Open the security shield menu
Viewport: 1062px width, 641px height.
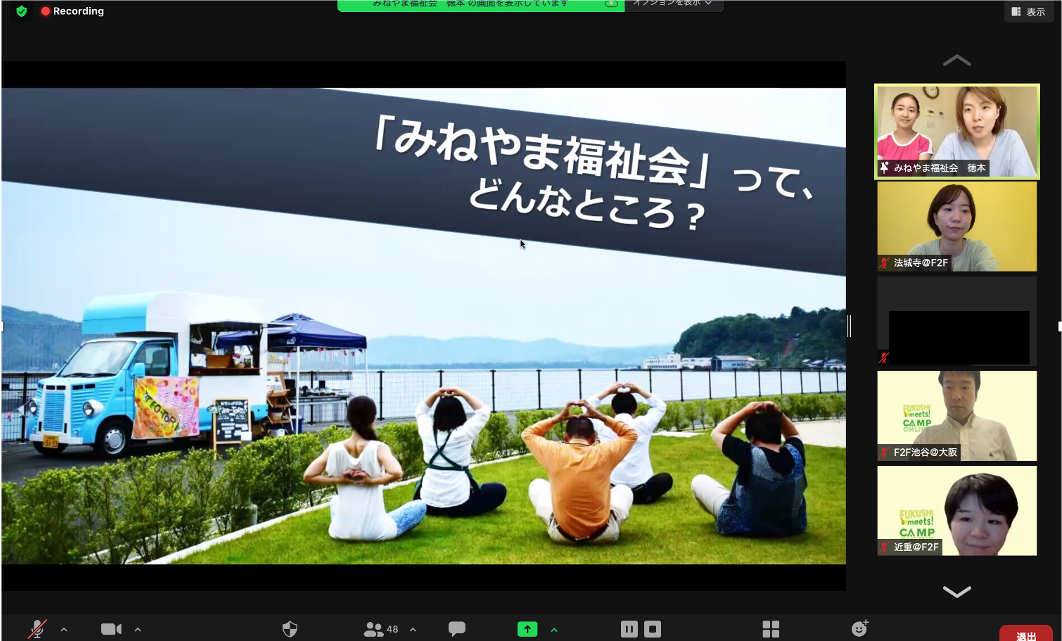click(290, 629)
